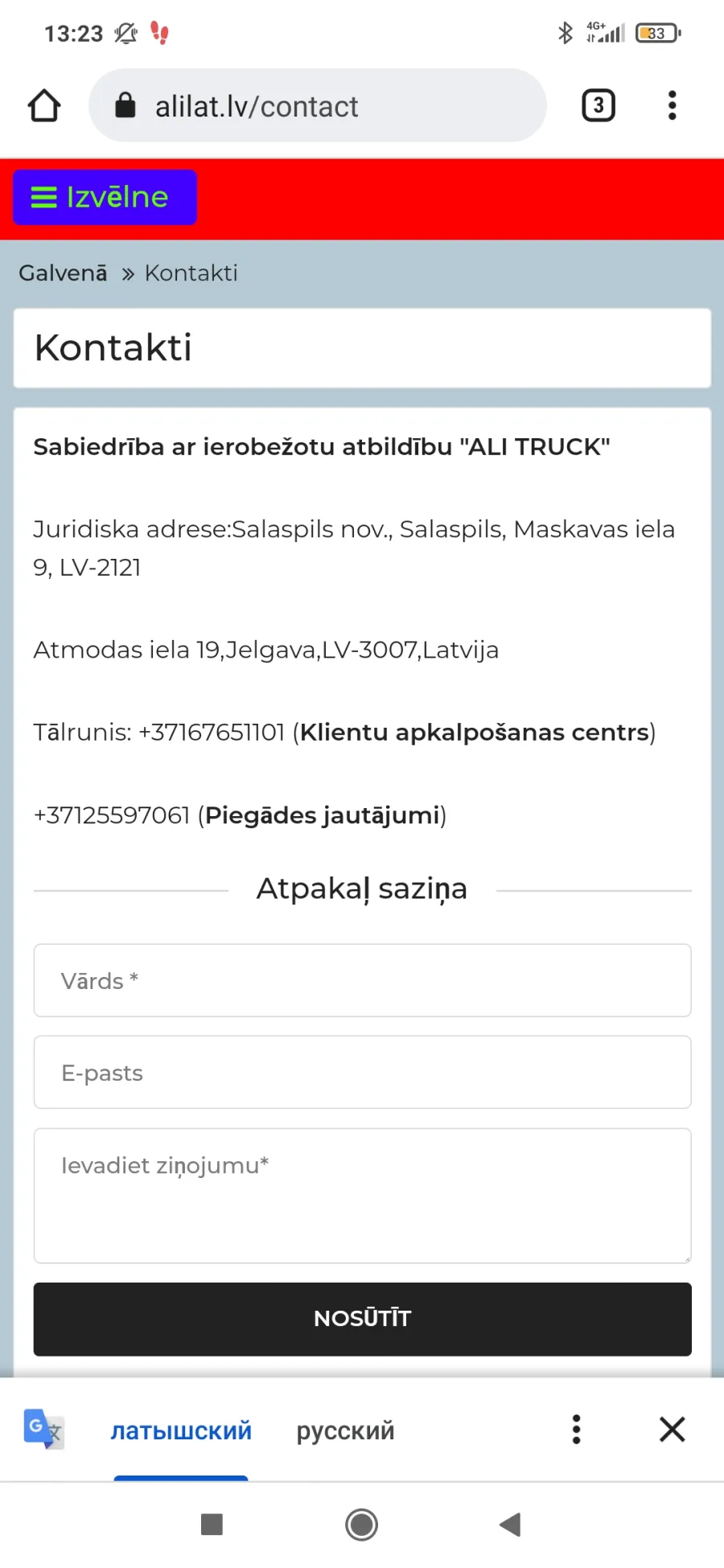This screenshot has height=1568, width=724.
Task: Go to Galvenā breadcrumb link
Action: [x=63, y=273]
